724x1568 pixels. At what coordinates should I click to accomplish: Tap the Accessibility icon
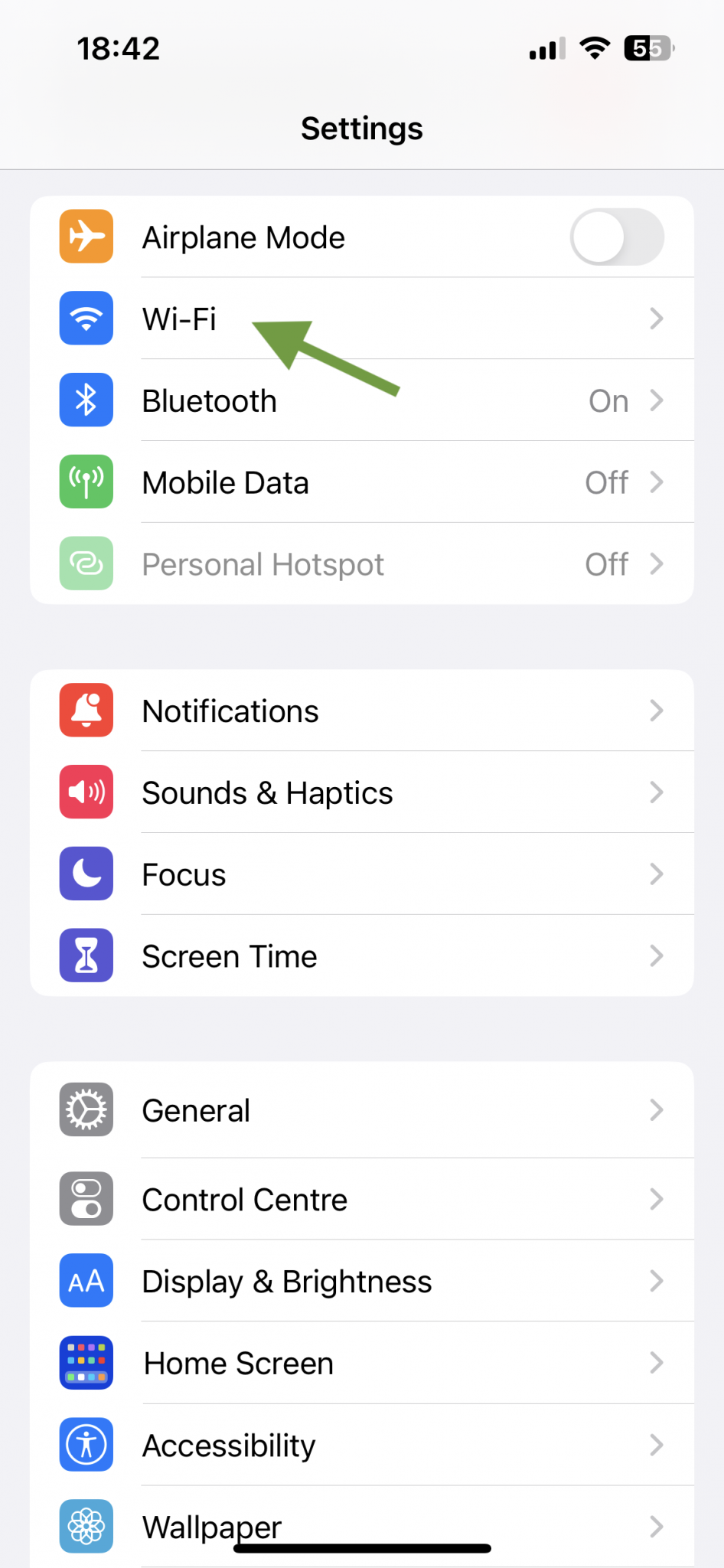tap(86, 1445)
